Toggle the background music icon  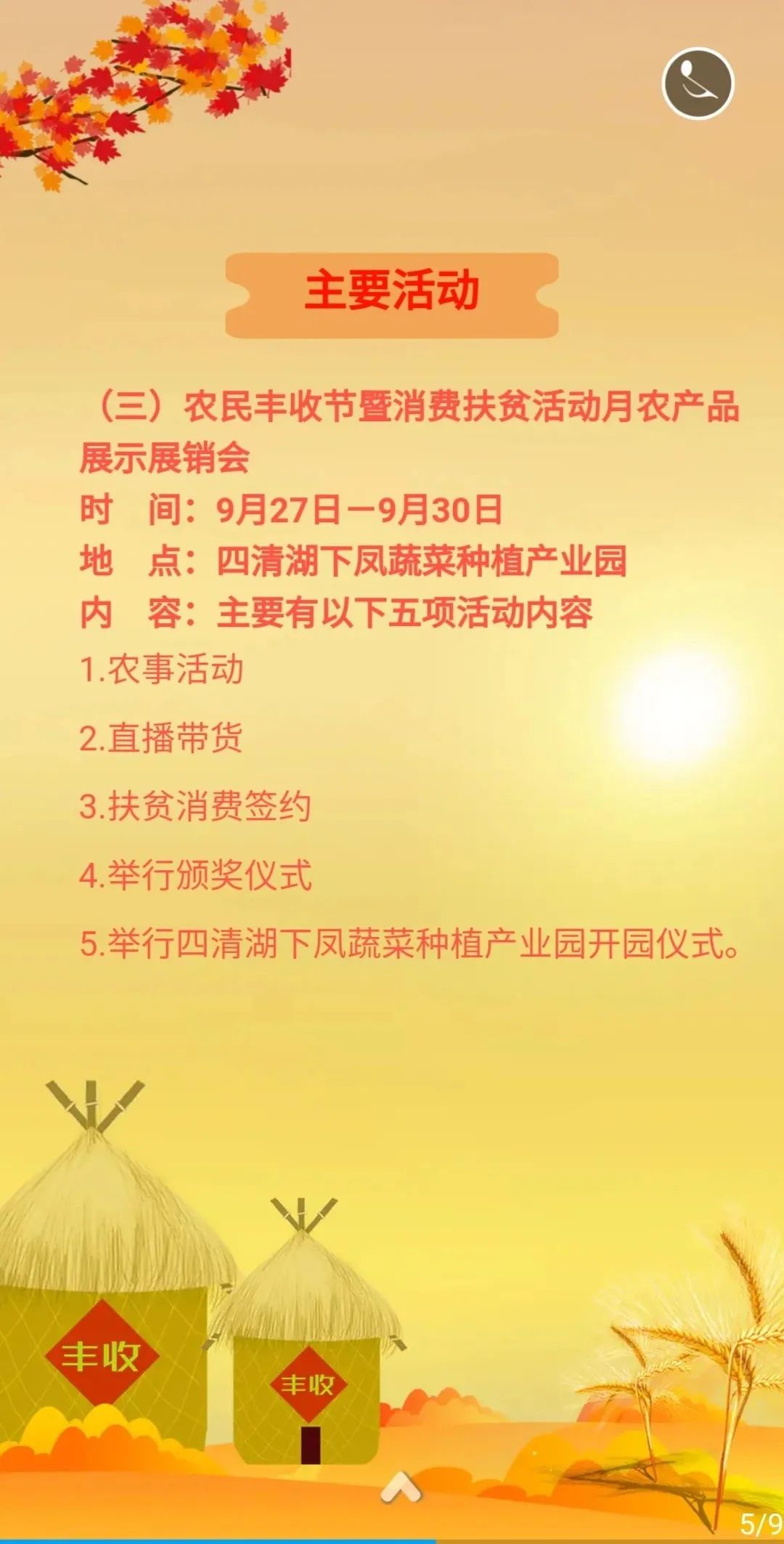click(x=698, y=84)
